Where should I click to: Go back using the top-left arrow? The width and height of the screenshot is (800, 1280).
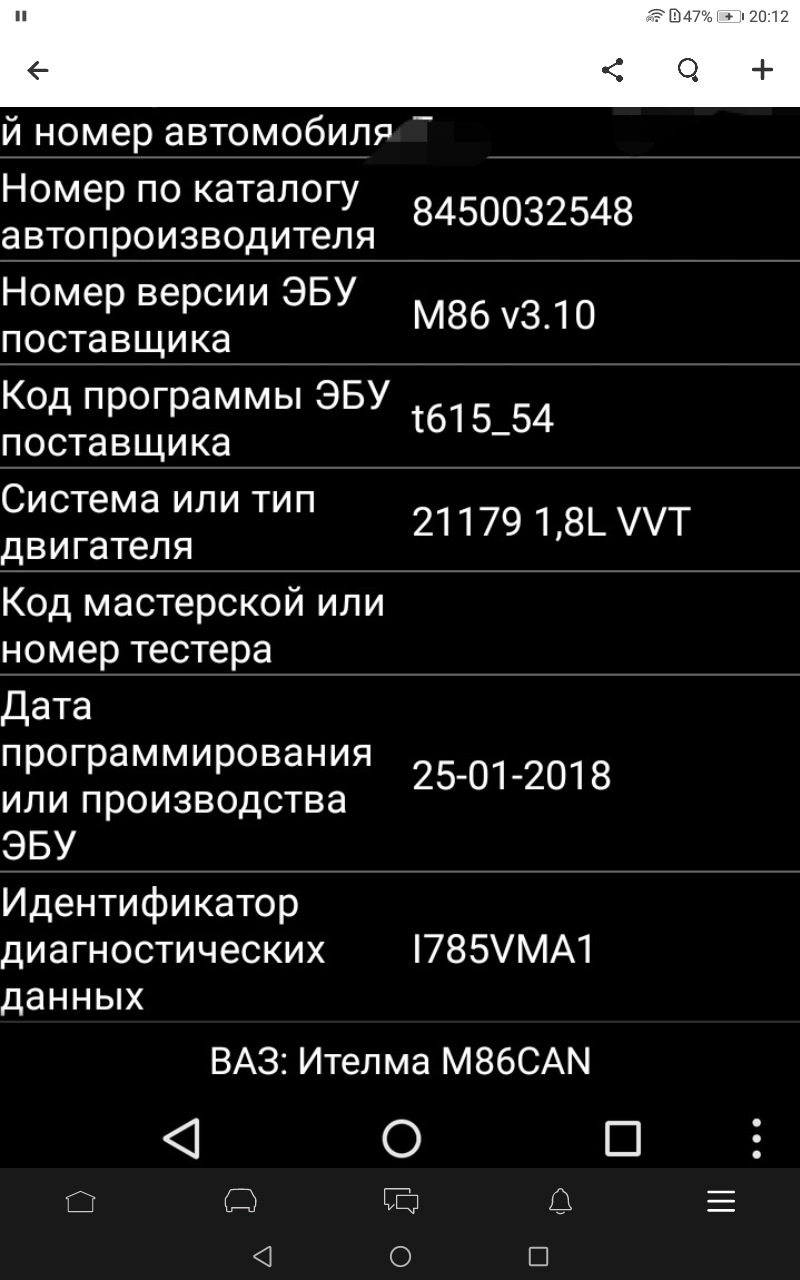(x=38, y=70)
